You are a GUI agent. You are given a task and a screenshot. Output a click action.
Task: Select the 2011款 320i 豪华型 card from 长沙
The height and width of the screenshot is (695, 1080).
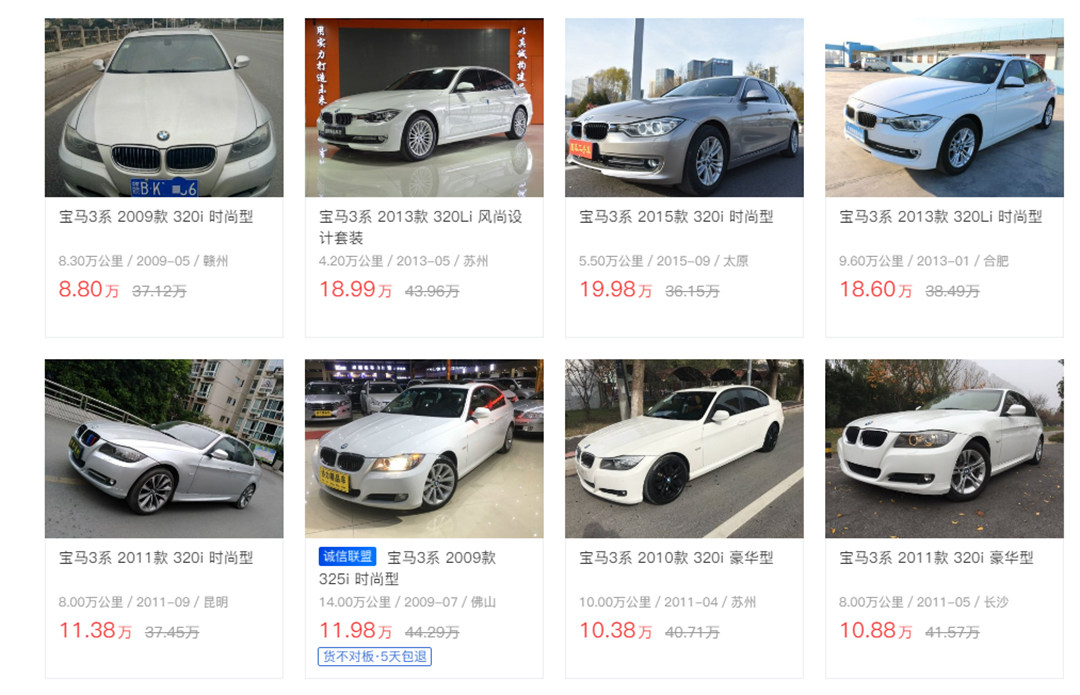pos(936,558)
